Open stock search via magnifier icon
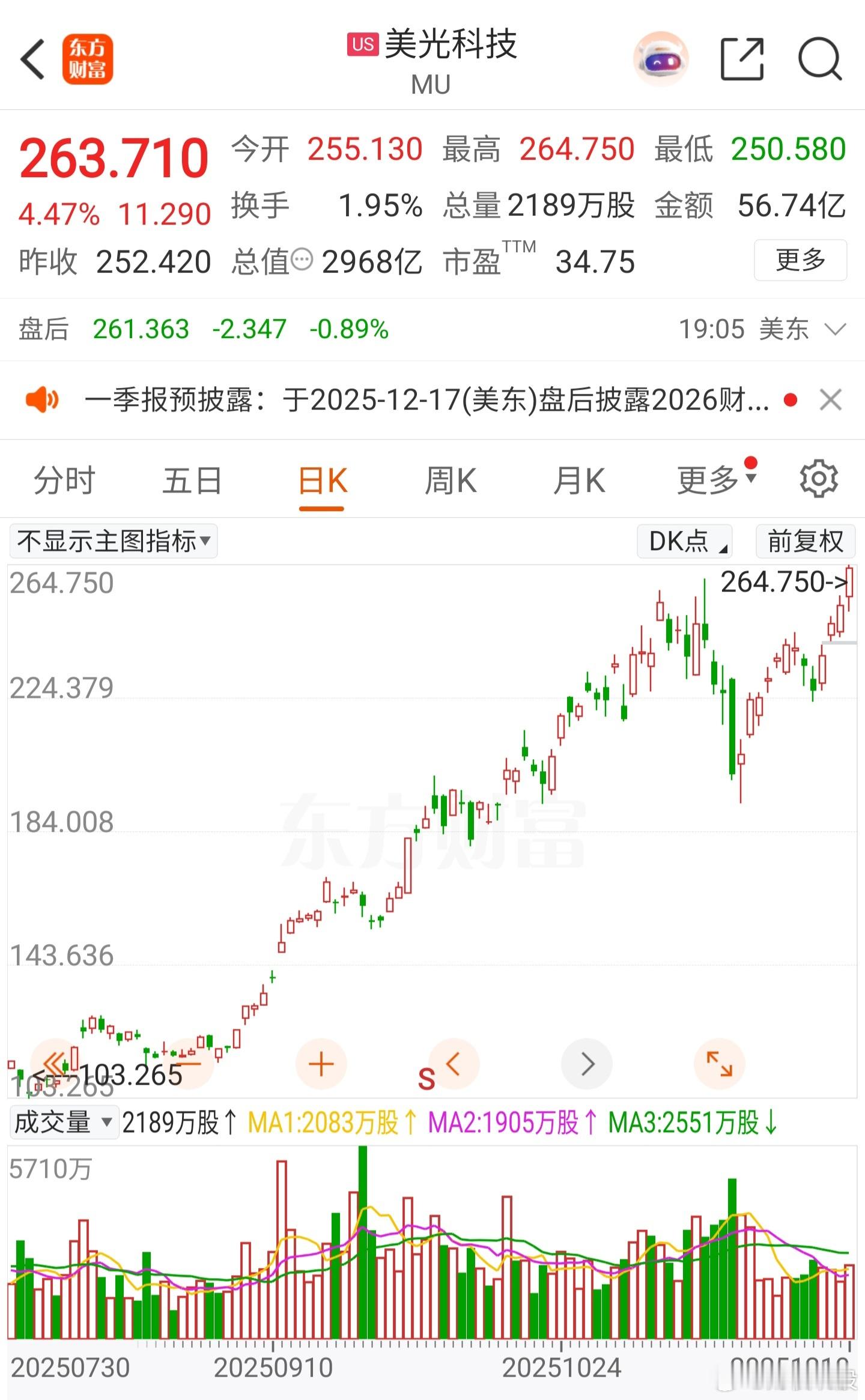Screen dimensions: 865x1400 pos(820,59)
